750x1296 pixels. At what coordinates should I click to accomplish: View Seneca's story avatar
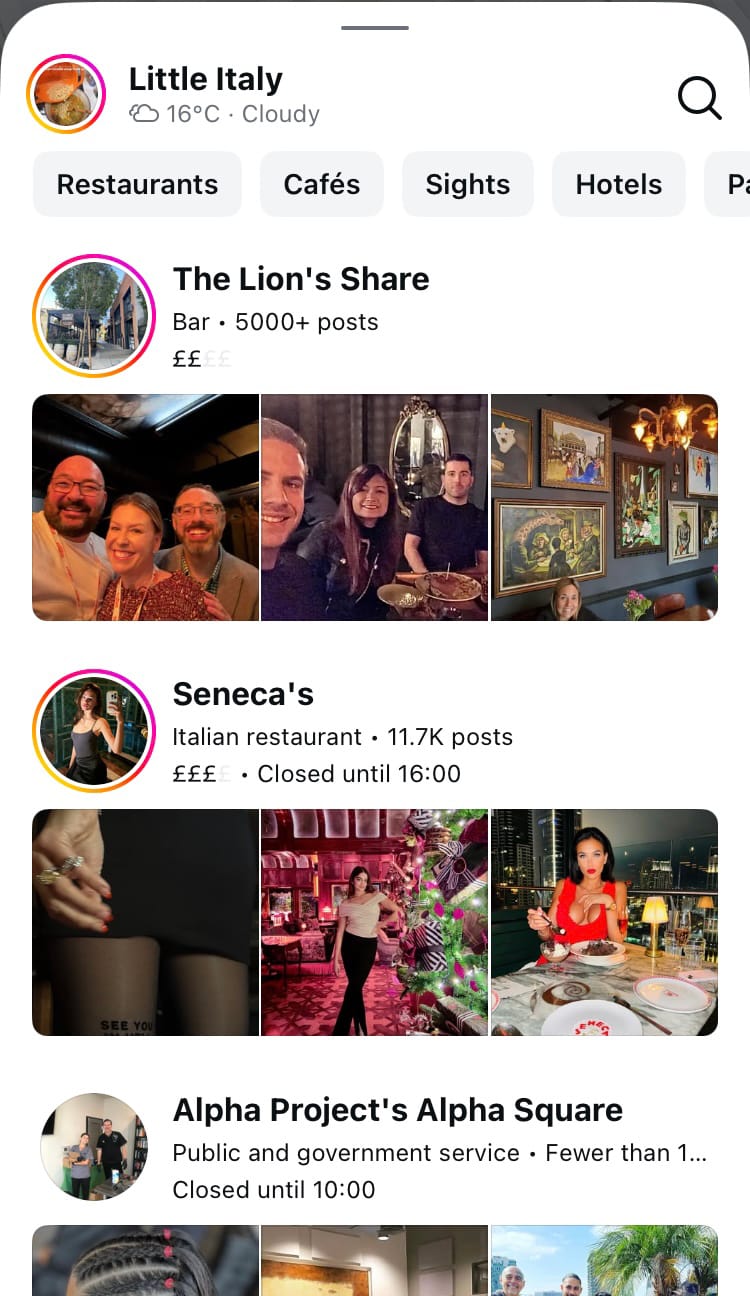[x=94, y=731]
